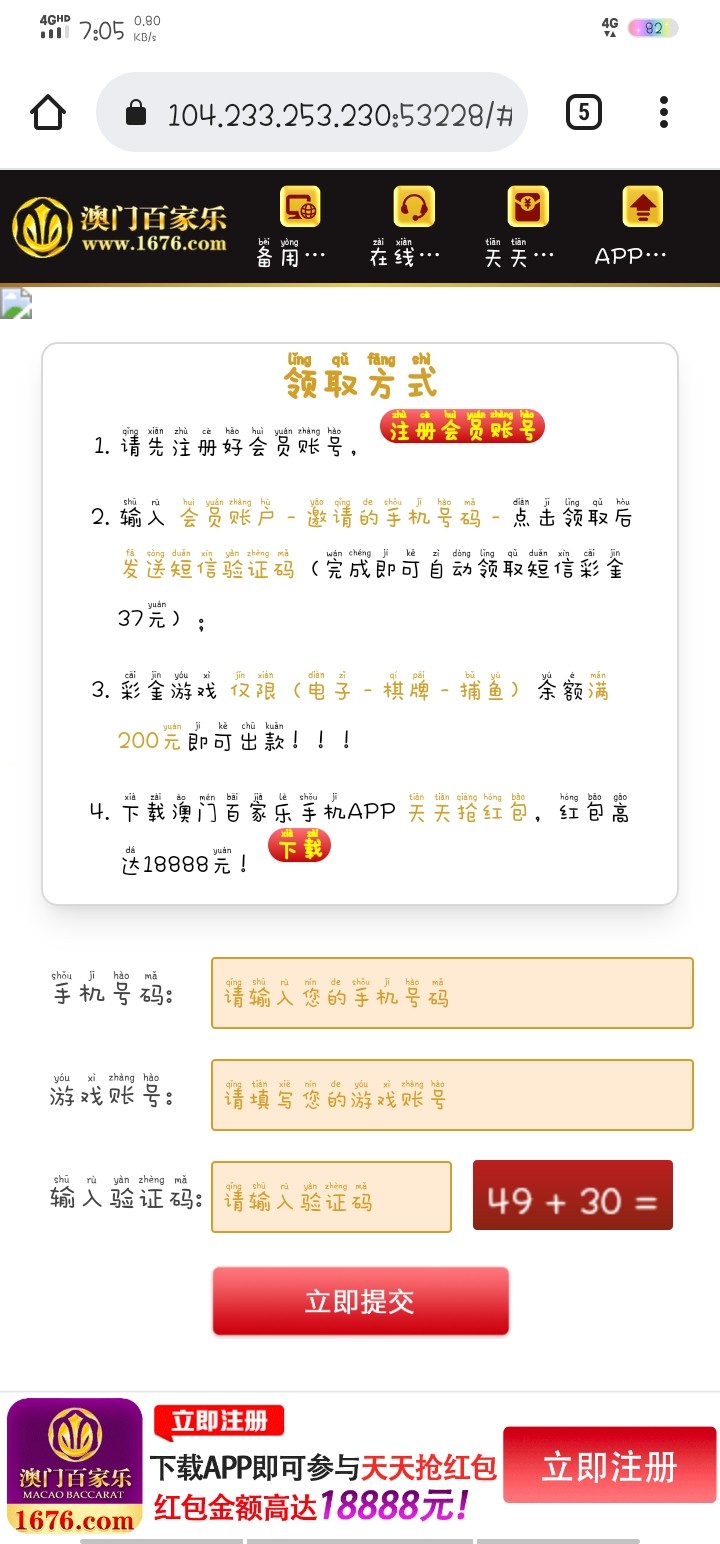The width and height of the screenshot is (720, 1544).
Task: Open the APP download item in header
Action: pos(641,226)
